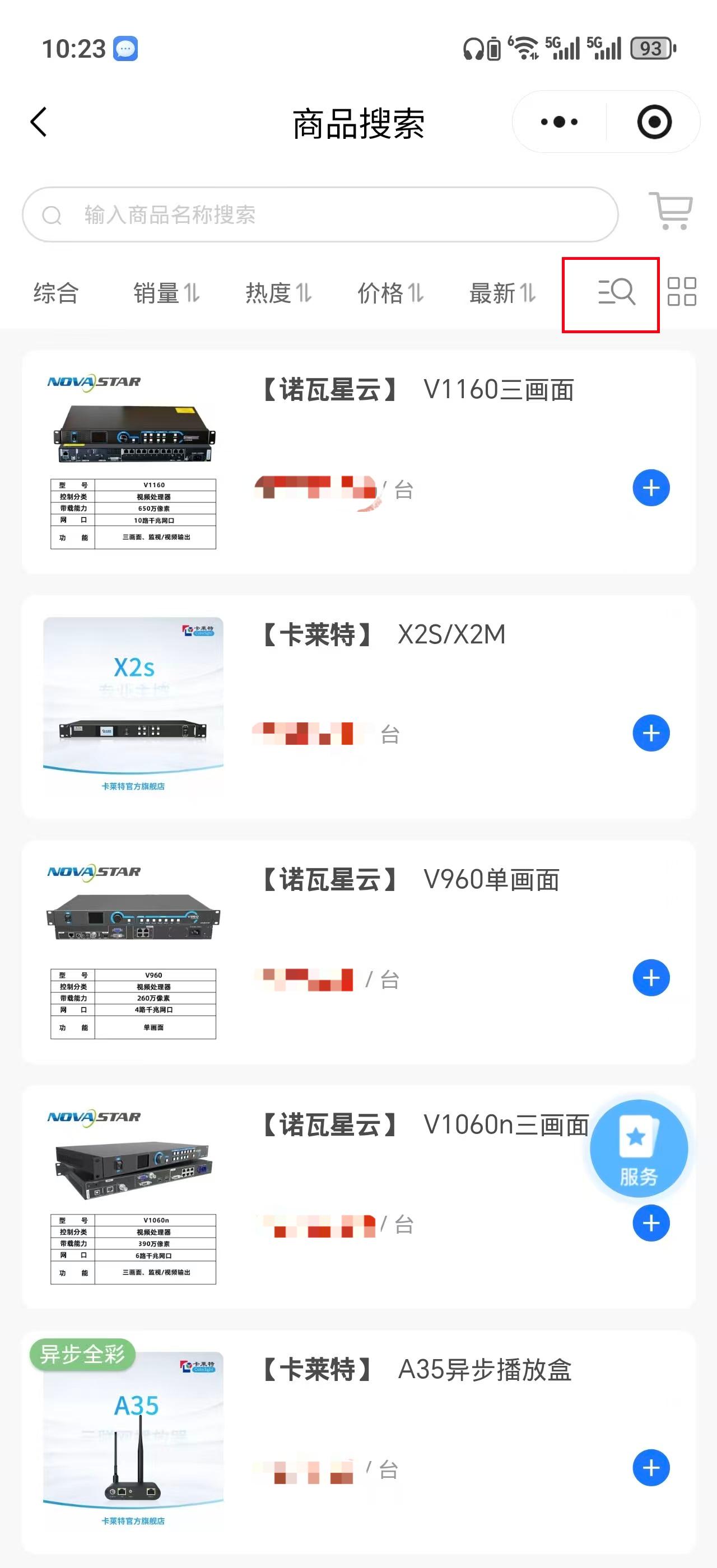Switch to grid view layout
Image resolution: width=717 pixels, height=1568 pixels.
(x=682, y=292)
